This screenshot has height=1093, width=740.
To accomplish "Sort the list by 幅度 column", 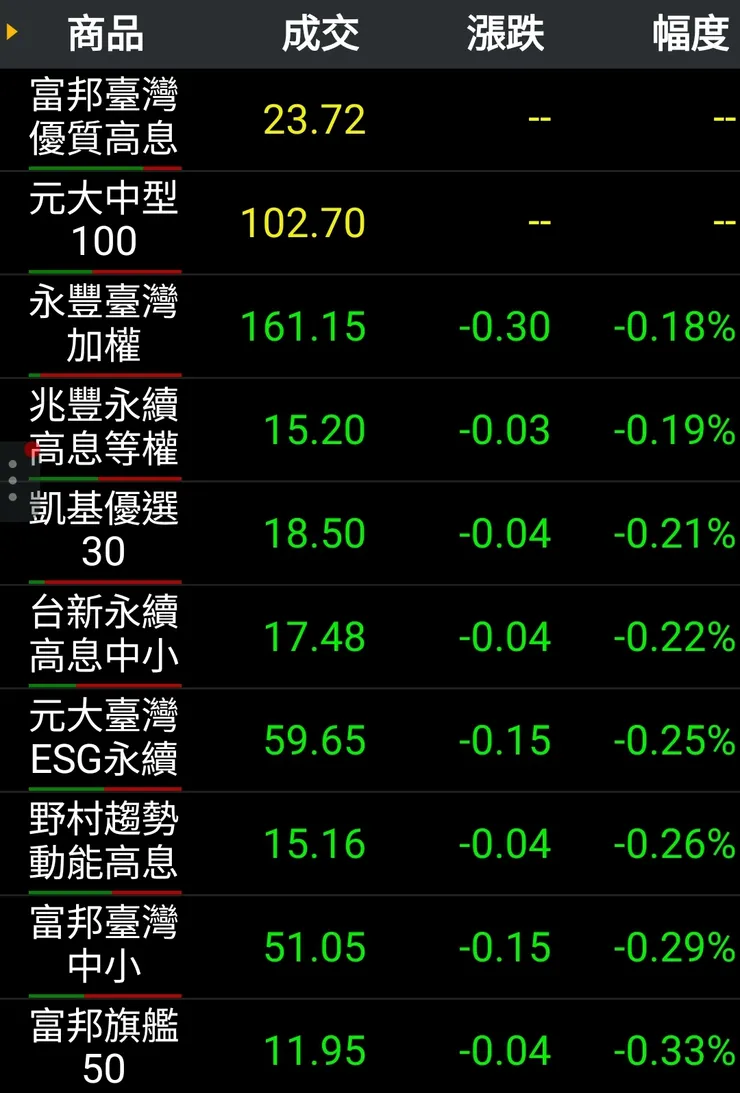I will click(692, 34).
